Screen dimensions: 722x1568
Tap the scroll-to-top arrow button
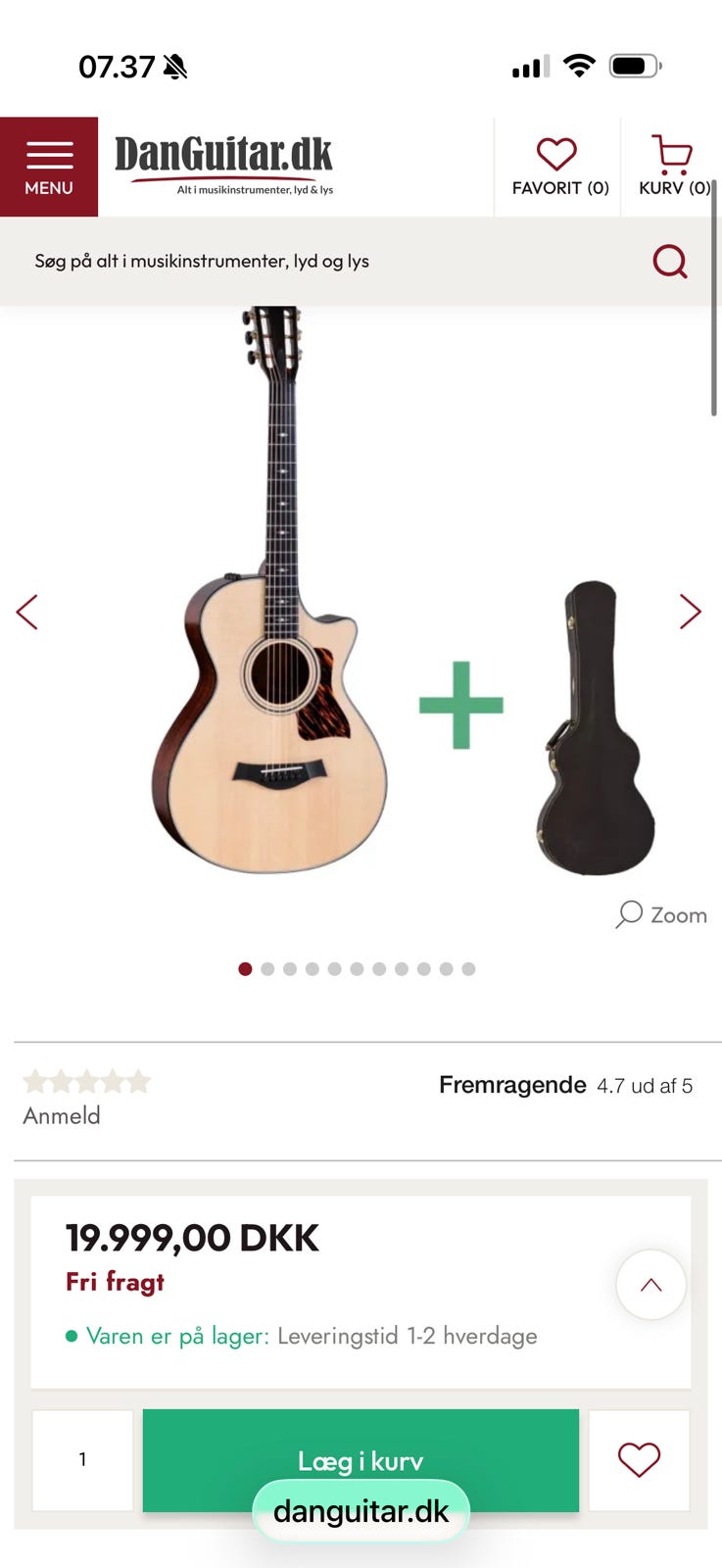tap(650, 1285)
